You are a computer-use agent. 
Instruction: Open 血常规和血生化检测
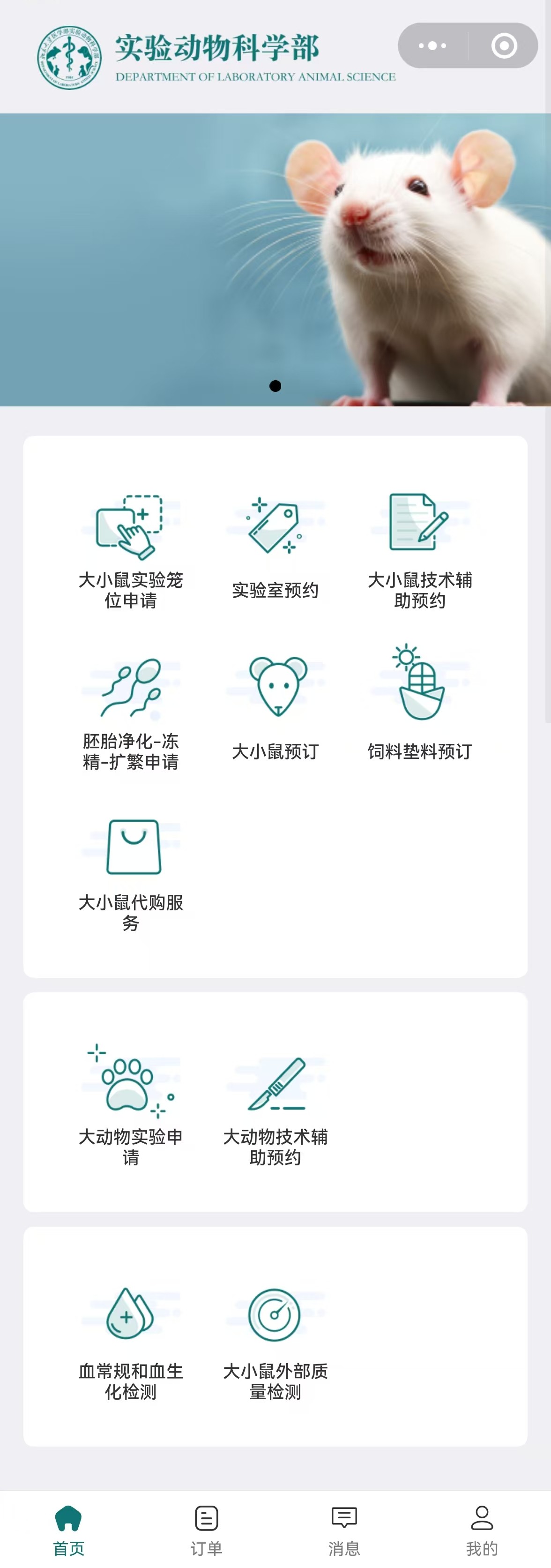pyautogui.click(x=131, y=1342)
